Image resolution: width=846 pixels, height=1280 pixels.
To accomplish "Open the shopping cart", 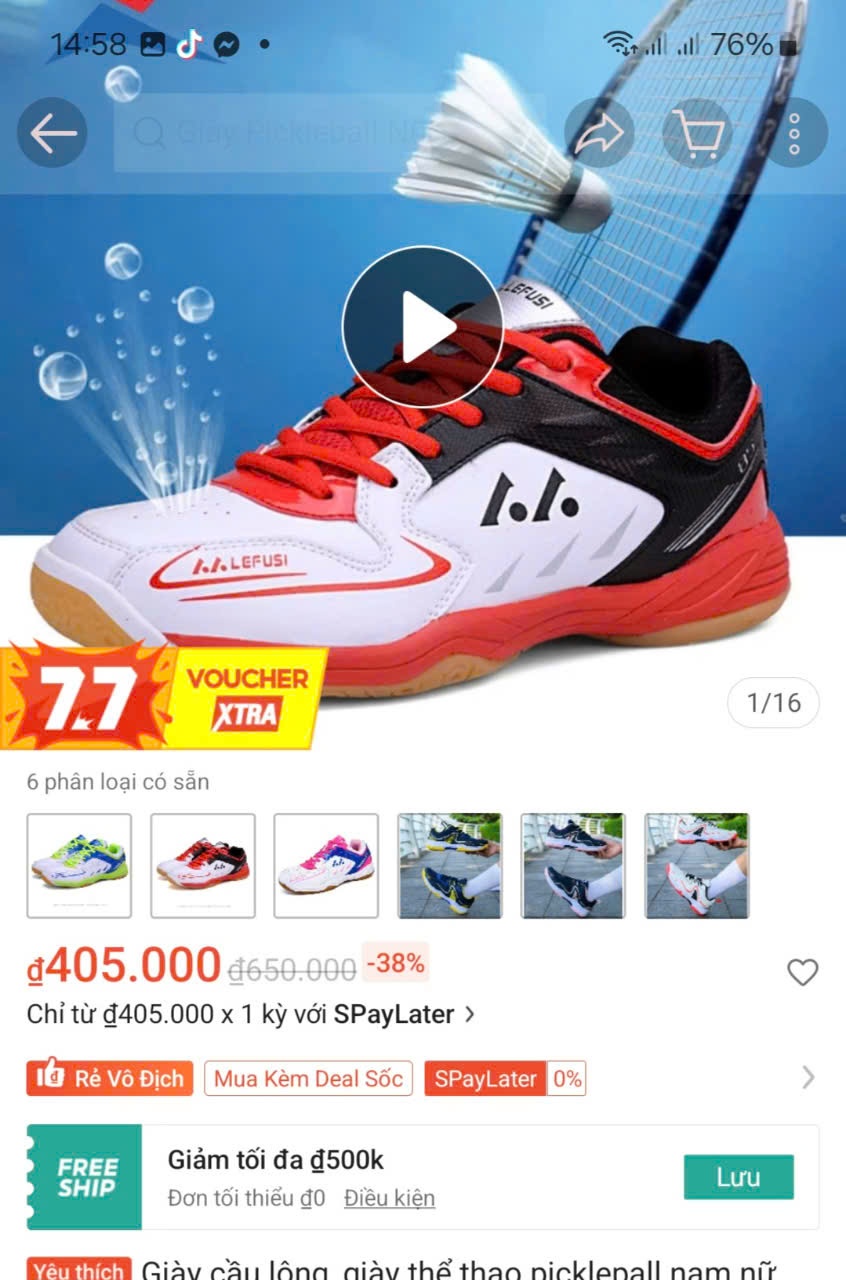I will (697, 133).
